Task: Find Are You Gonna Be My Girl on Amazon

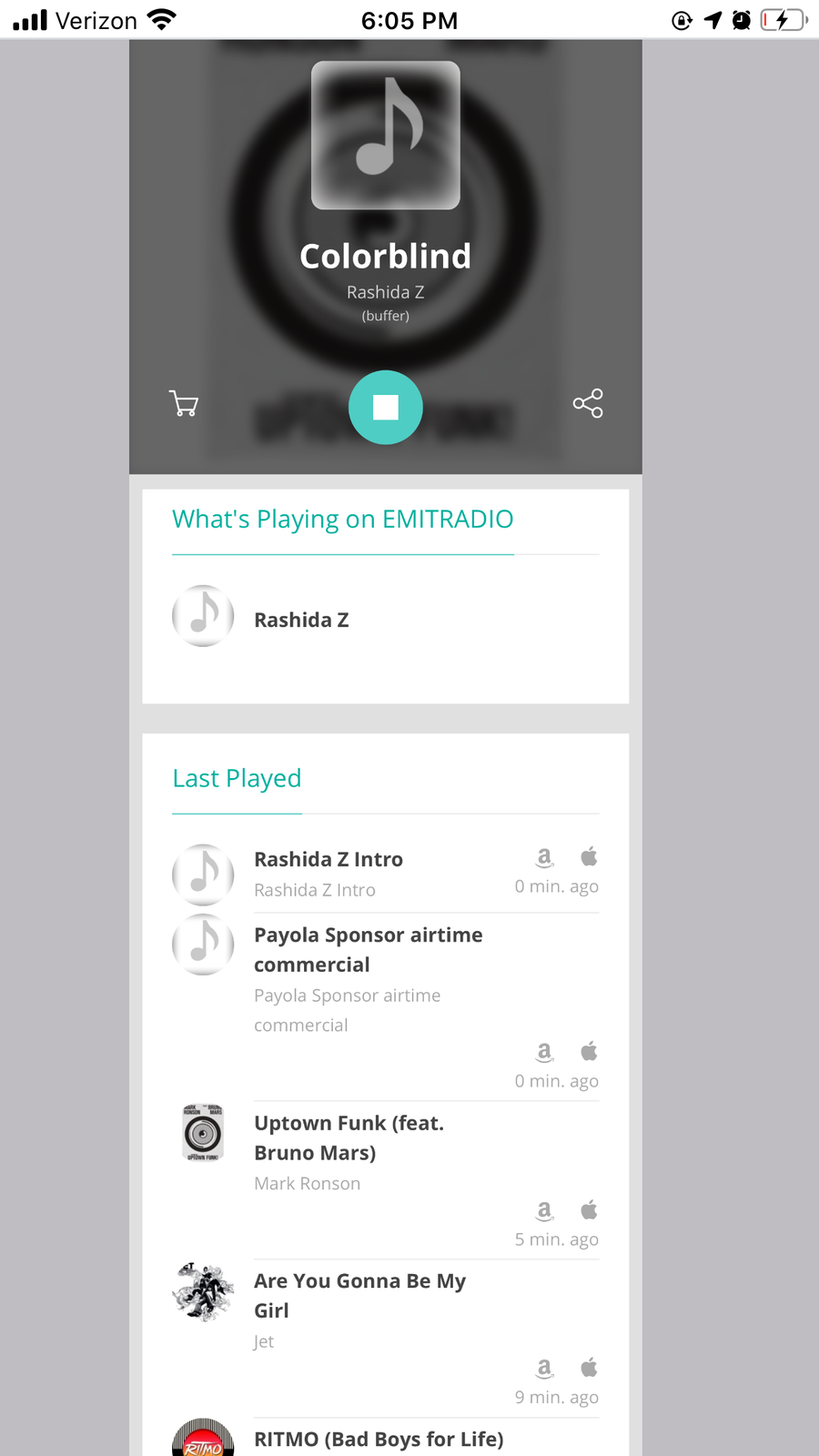Action: click(544, 1368)
